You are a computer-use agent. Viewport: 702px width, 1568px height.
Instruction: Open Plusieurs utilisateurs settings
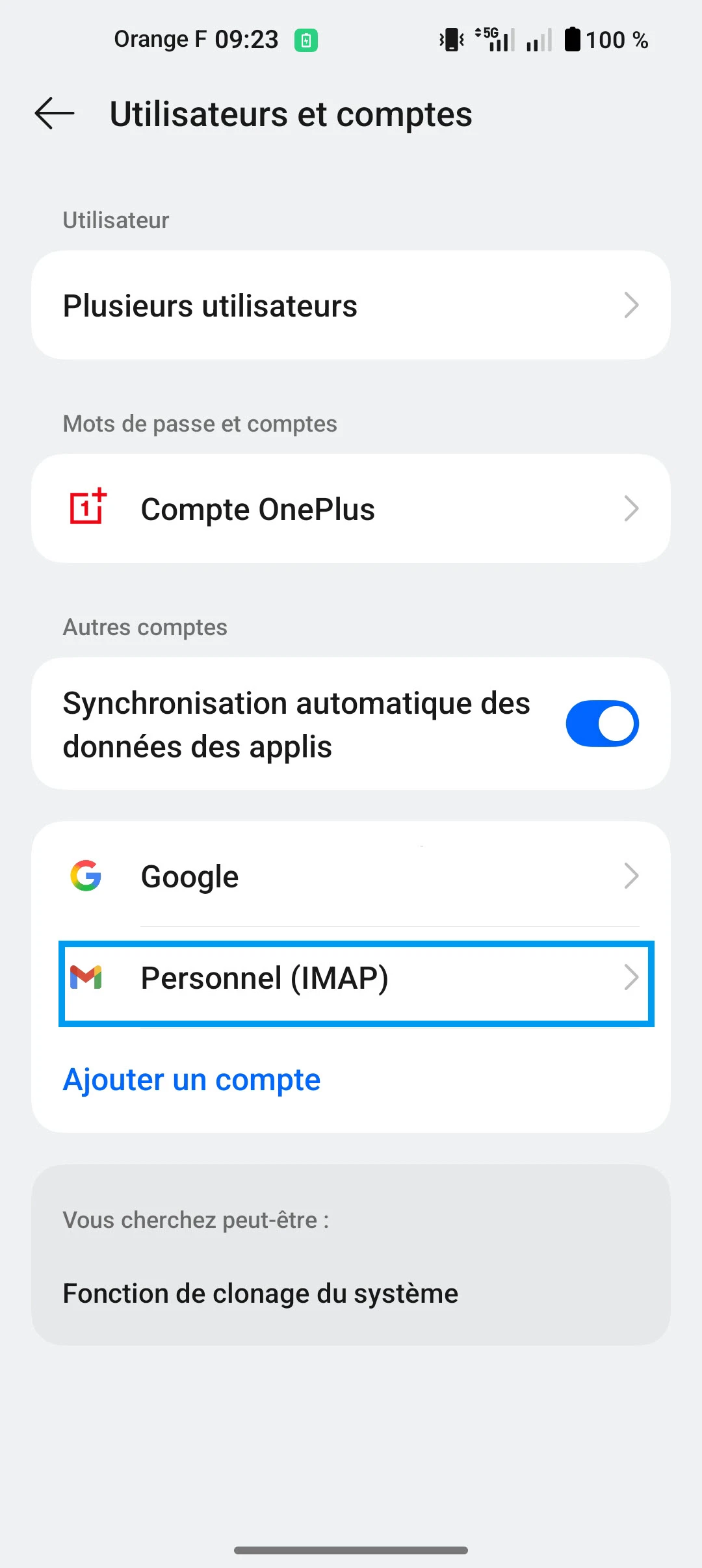351,306
